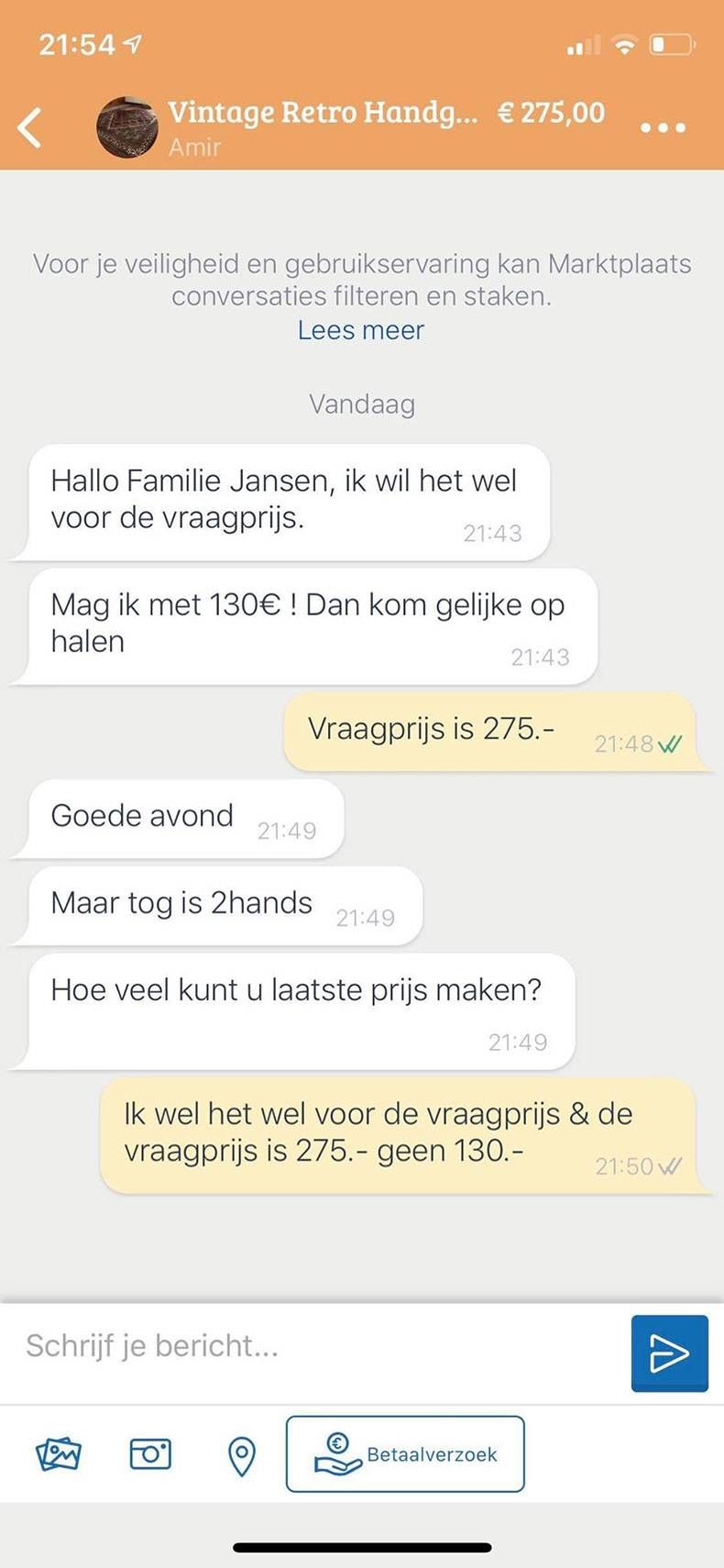Tap the listing title Vintage Retro Handg...
This screenshot has height=1568, width=724.
323,112
